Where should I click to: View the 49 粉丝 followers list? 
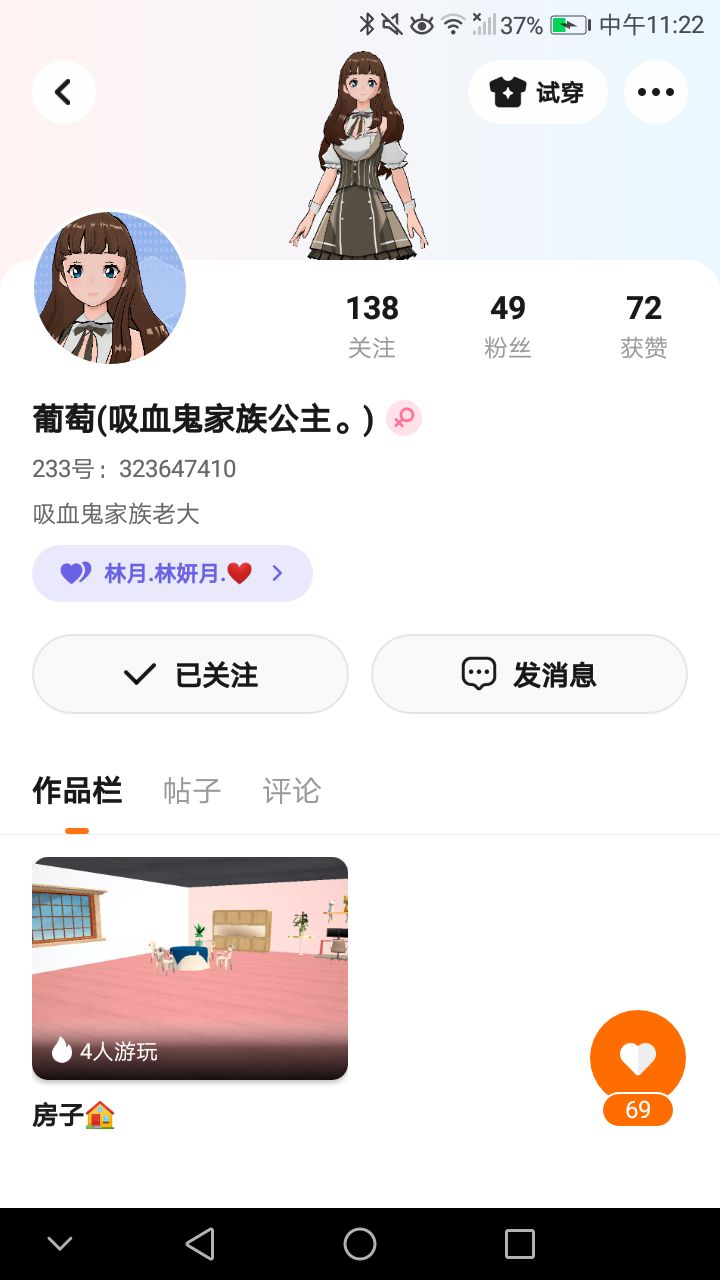tap(508, 325)
